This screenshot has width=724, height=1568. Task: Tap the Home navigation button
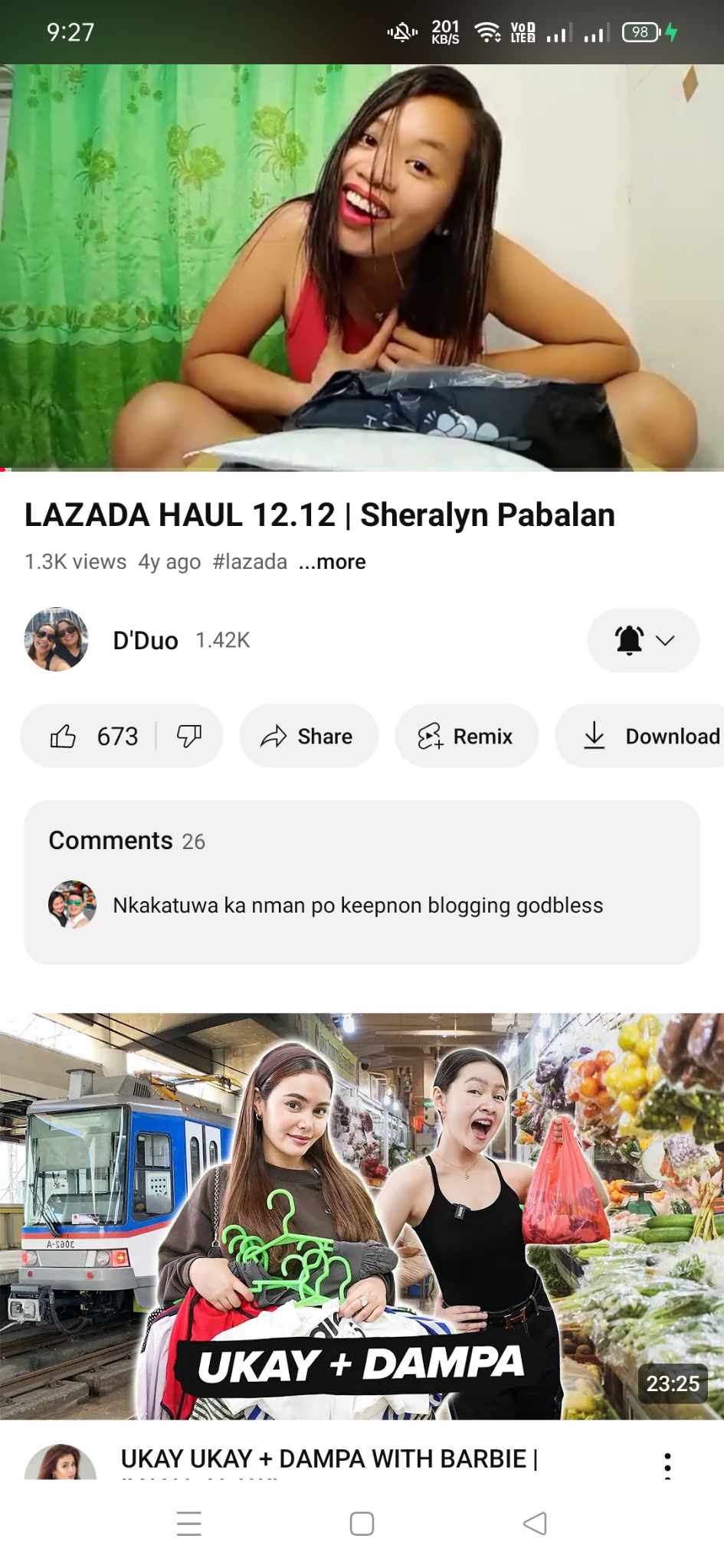point(360,1524)
